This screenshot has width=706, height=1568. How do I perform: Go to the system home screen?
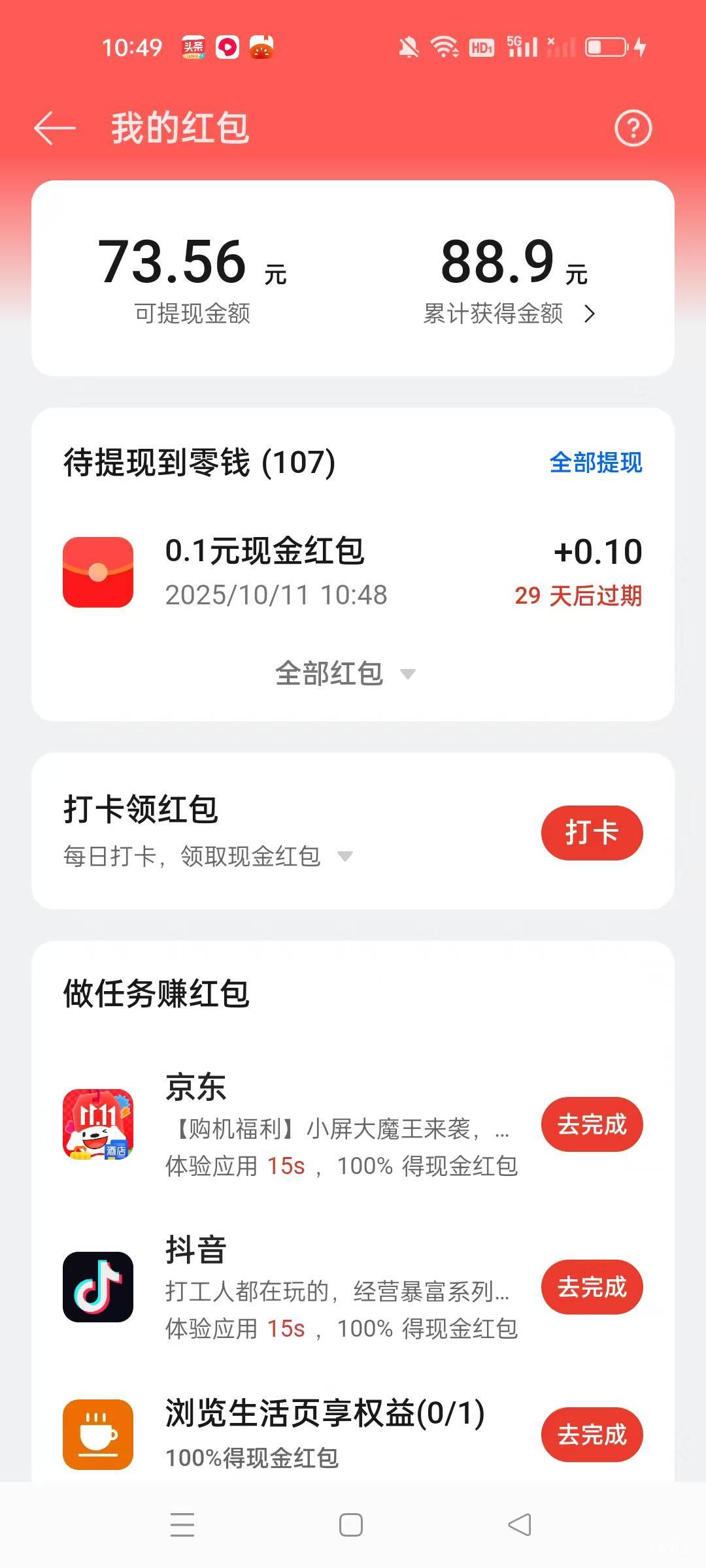(351, 1525)
